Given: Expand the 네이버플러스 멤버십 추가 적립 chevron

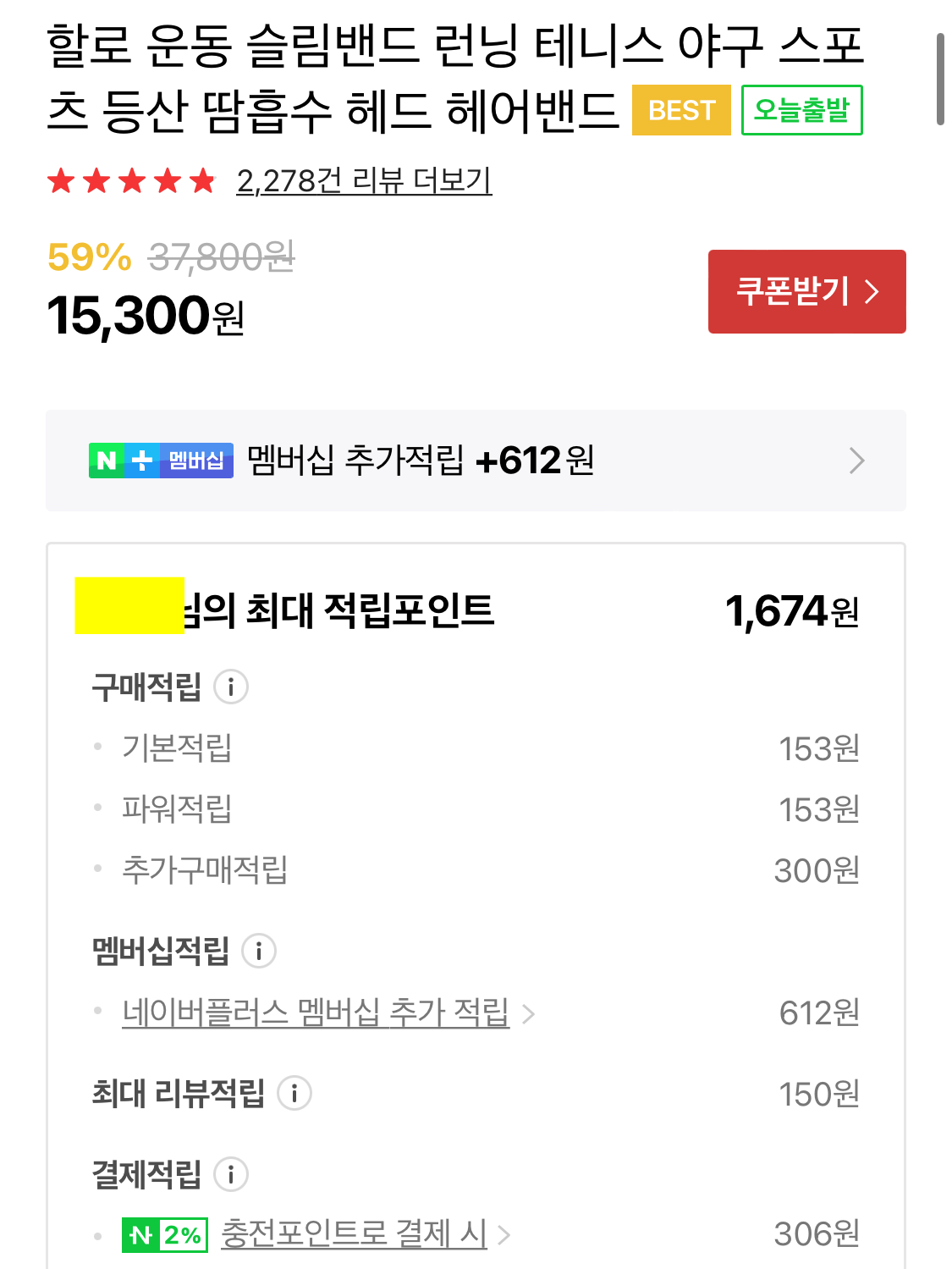Looking at the screenshot, I should 531,1012.
